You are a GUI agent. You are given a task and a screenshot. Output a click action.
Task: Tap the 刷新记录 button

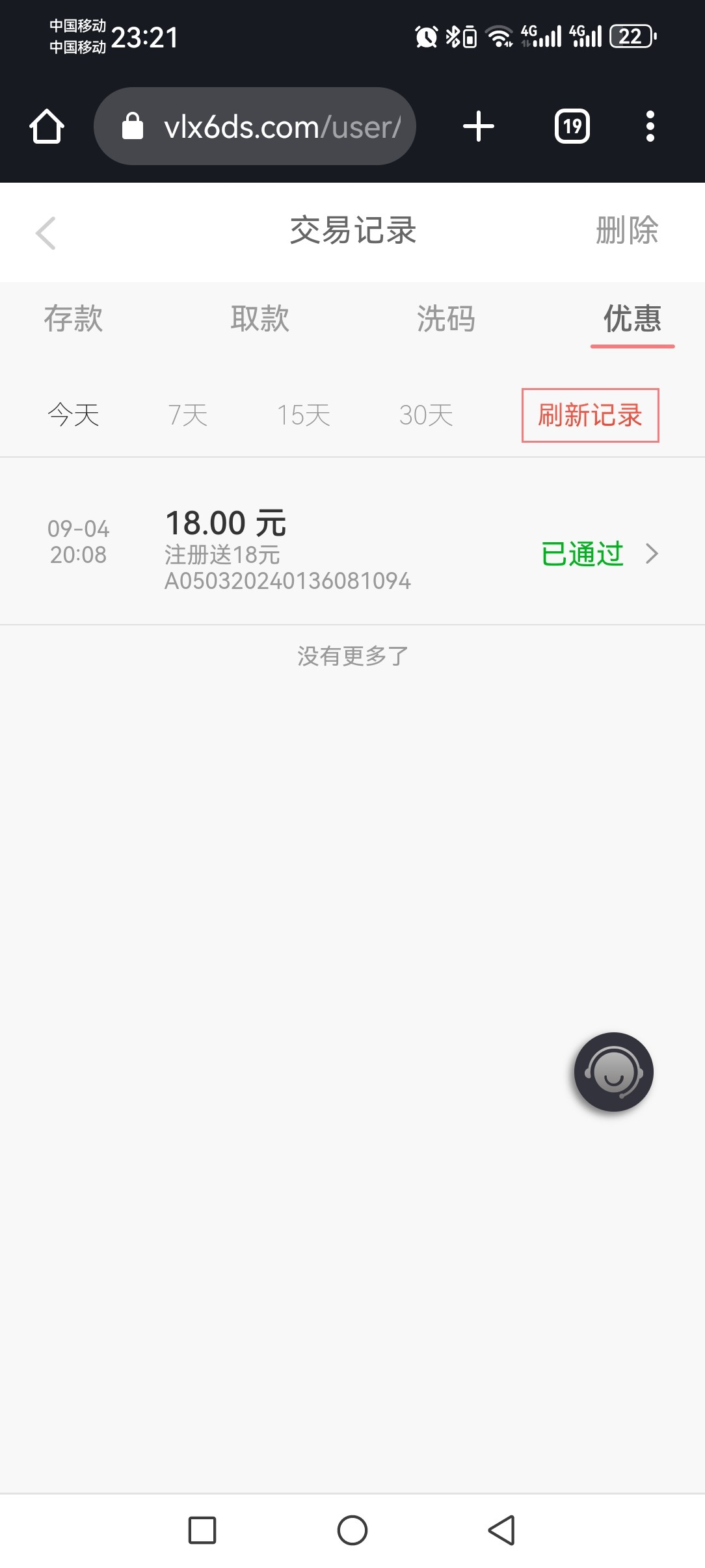tap(590, 415)
